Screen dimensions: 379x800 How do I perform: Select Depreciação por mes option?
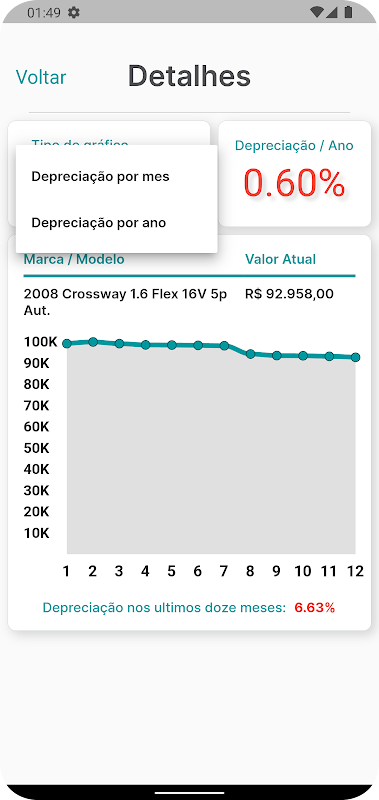coord(116,177)
